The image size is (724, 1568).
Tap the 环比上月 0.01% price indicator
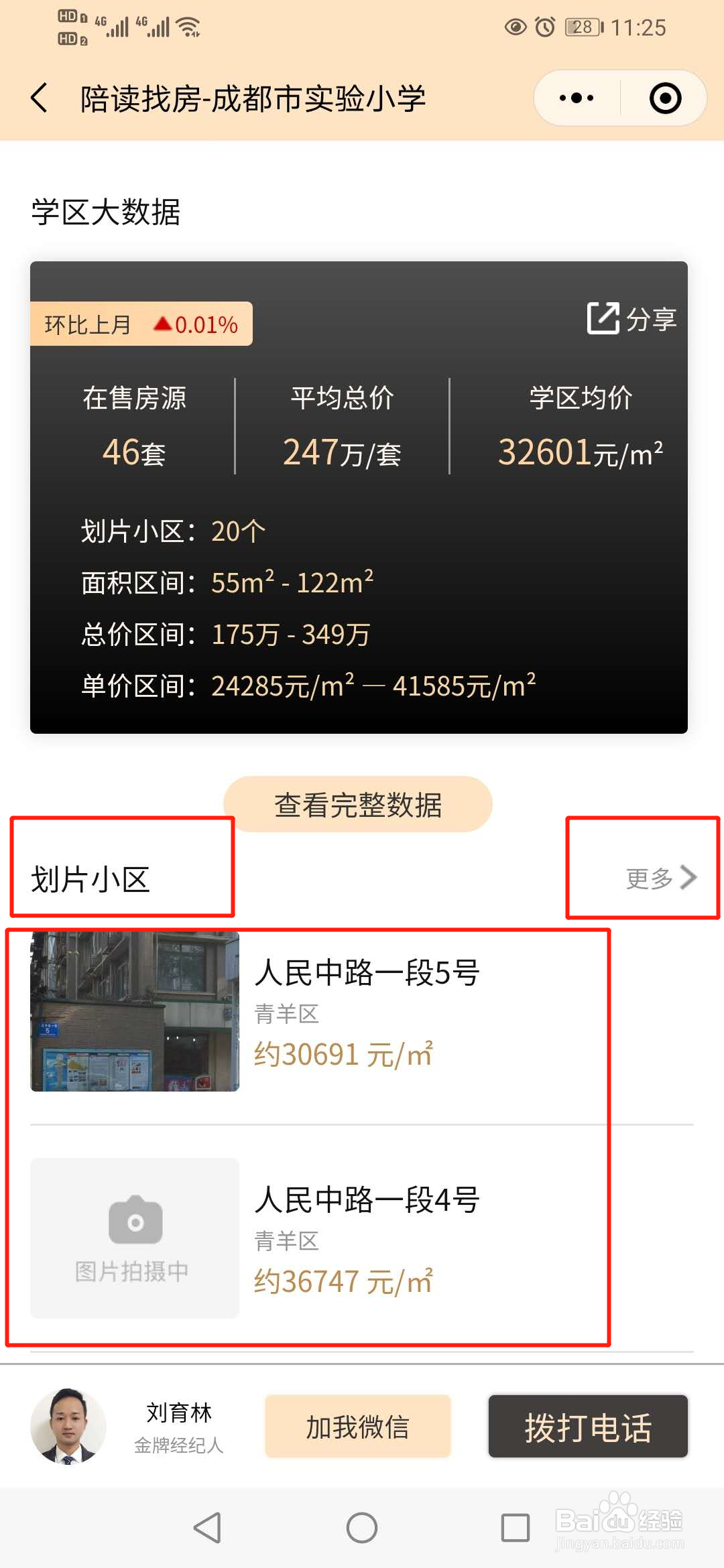coord(141,324)
